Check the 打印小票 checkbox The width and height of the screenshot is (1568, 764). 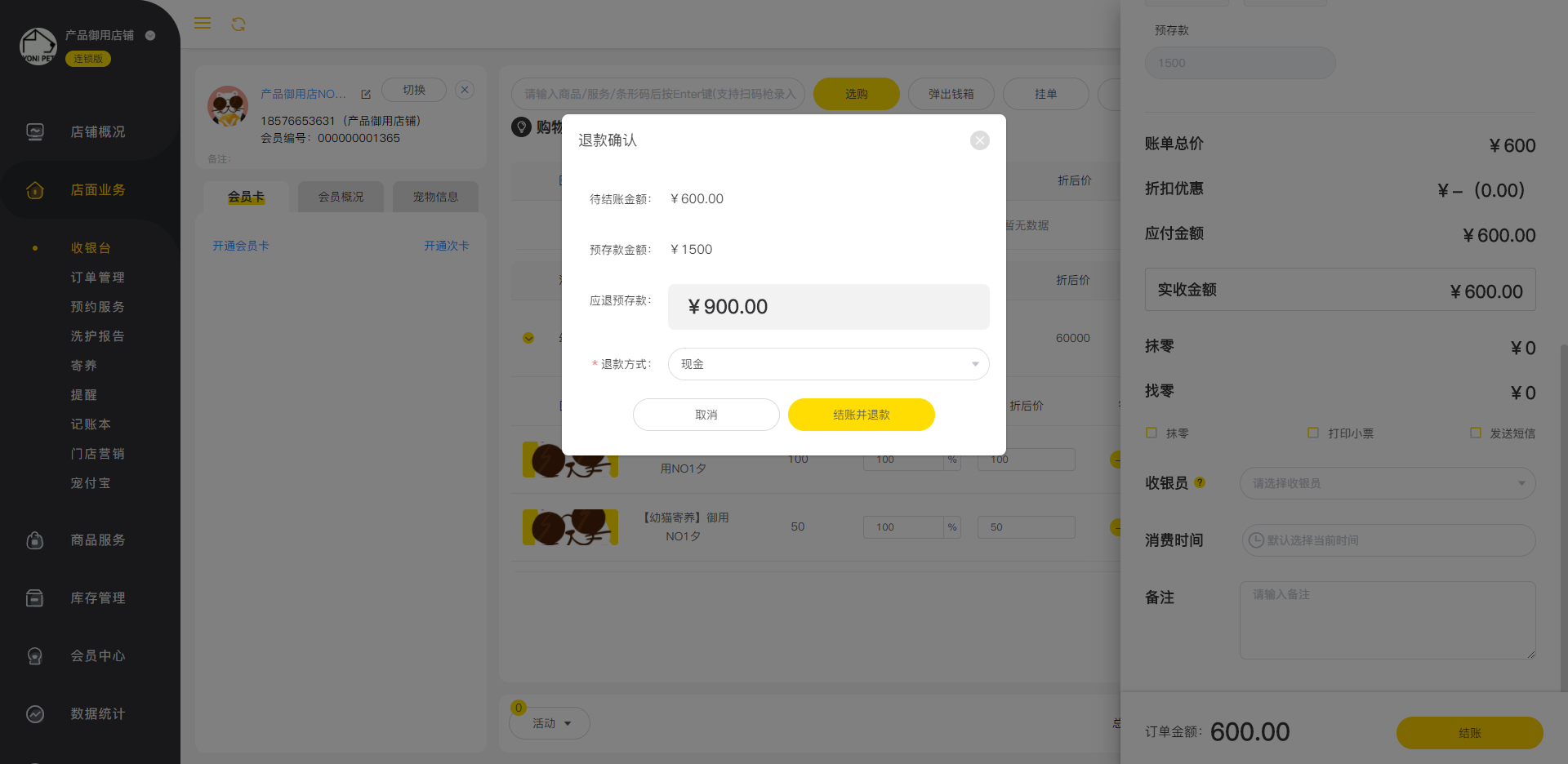1313,433
